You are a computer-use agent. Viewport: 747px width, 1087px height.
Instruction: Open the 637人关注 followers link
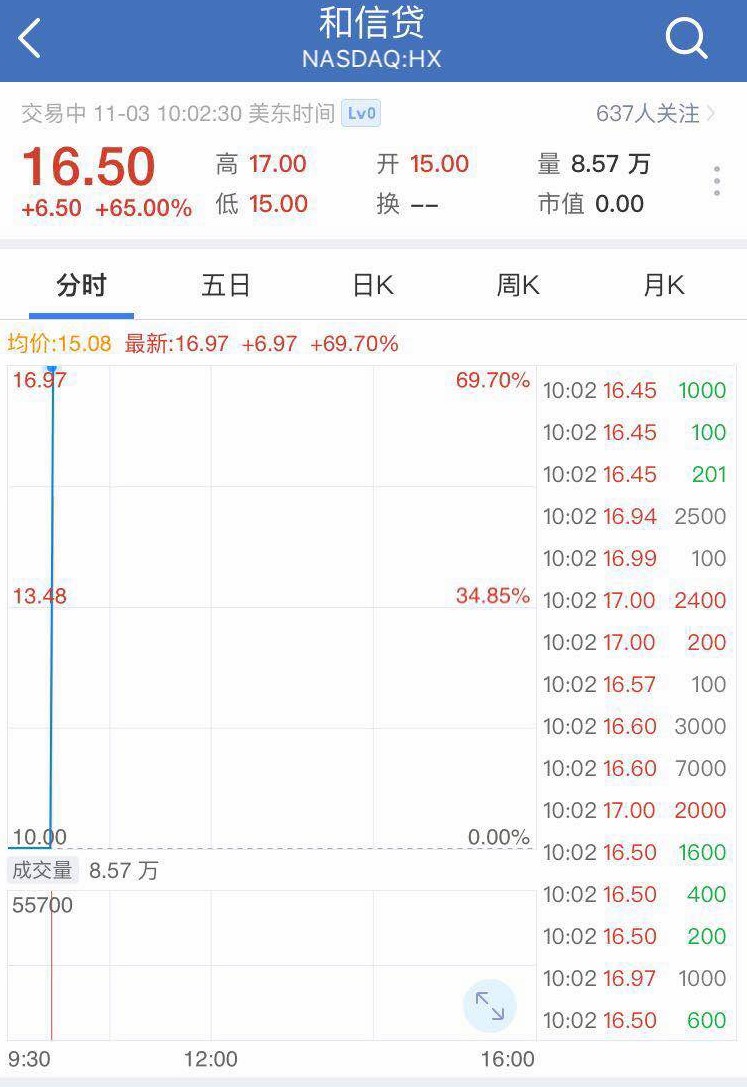coord(656,113)
